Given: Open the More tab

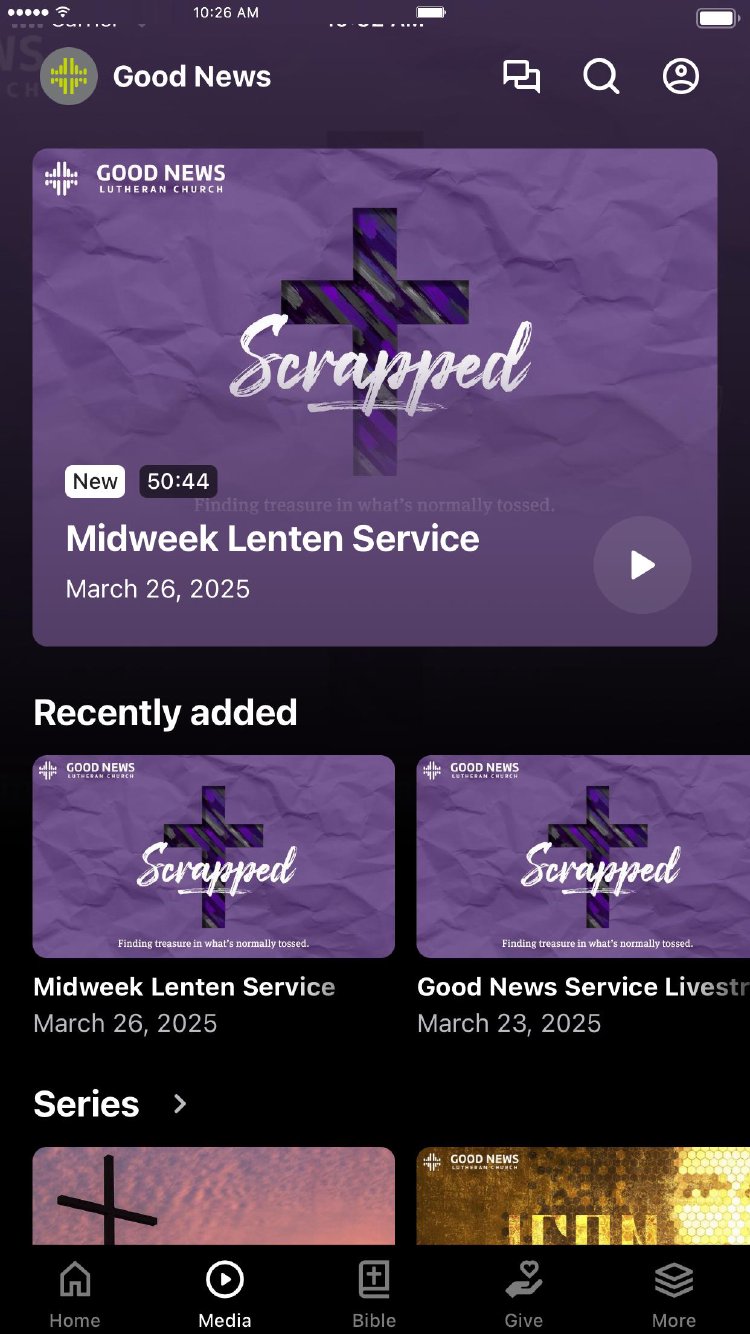Looking at the screenshot, I should pyautogui.click(x=674, y=1294).
